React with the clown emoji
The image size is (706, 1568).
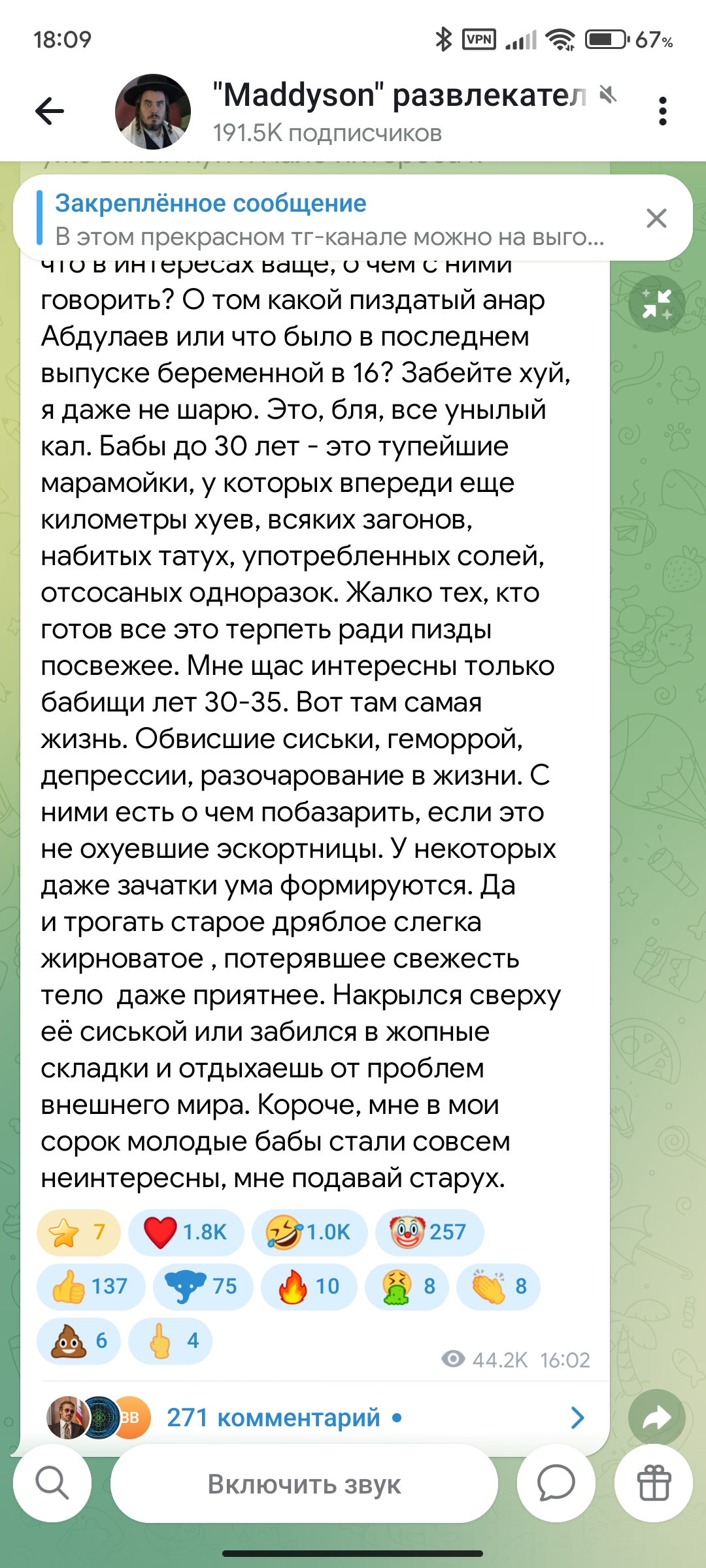429,1232
